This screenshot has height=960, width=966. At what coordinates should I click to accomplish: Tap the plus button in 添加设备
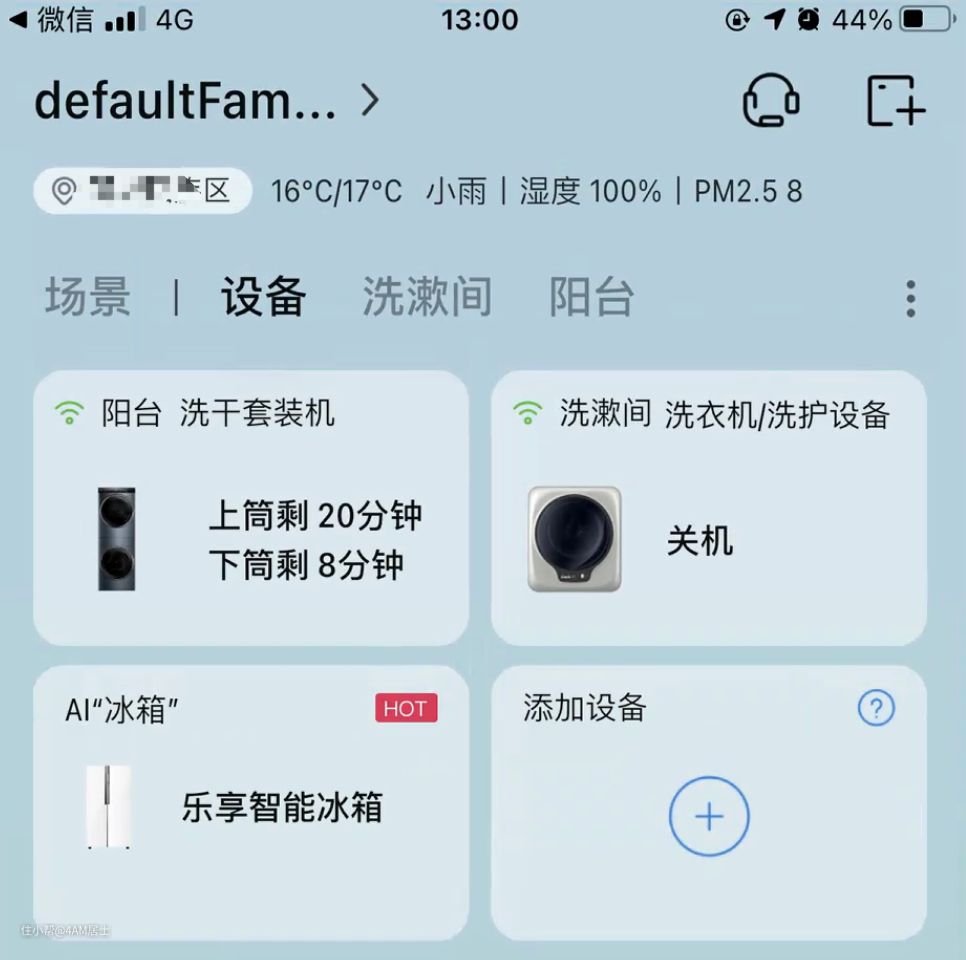pyautogui.click(x=708, y=816)
